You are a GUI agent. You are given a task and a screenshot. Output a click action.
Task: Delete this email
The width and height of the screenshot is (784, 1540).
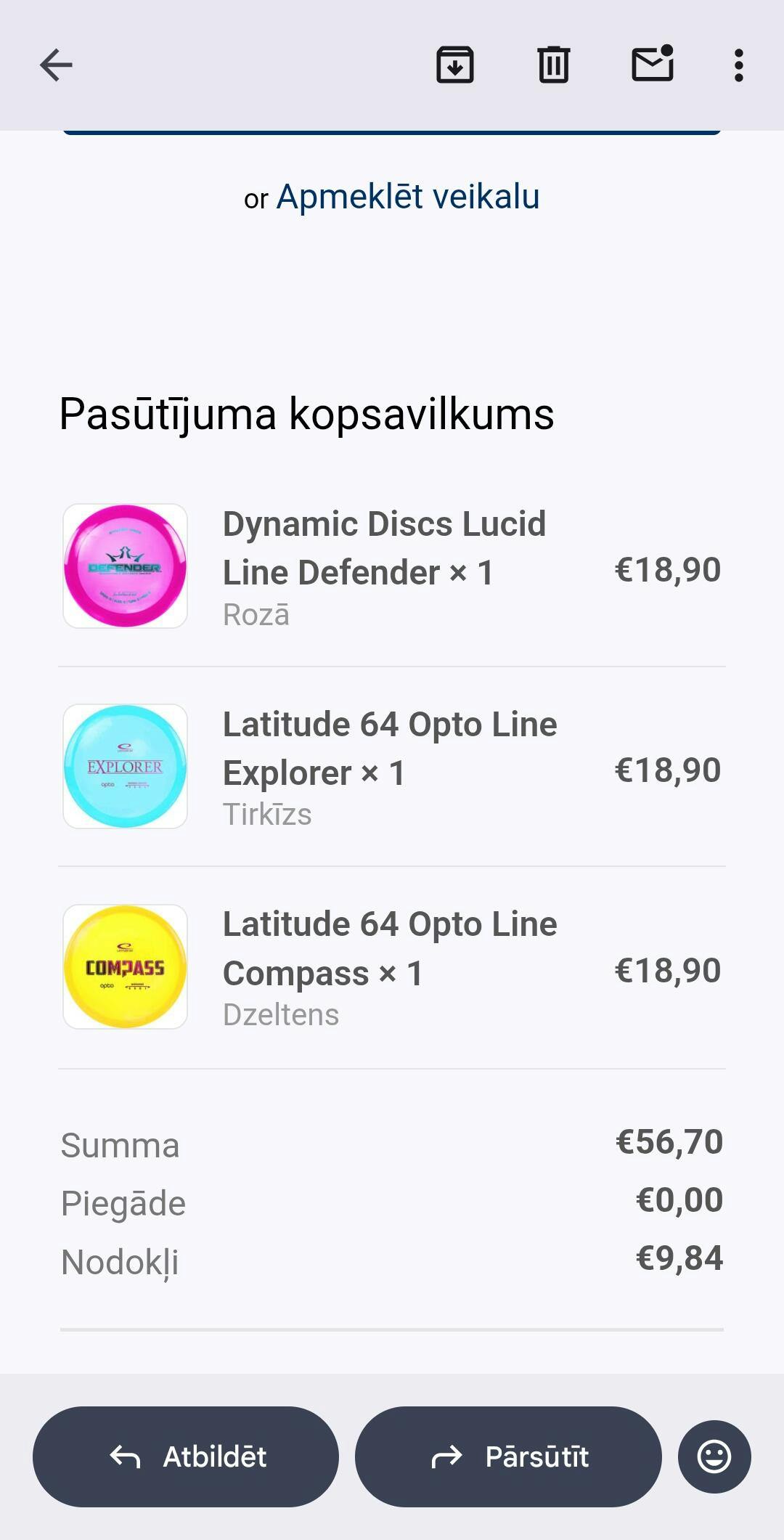pyautogui.click(x=553, y=65)
